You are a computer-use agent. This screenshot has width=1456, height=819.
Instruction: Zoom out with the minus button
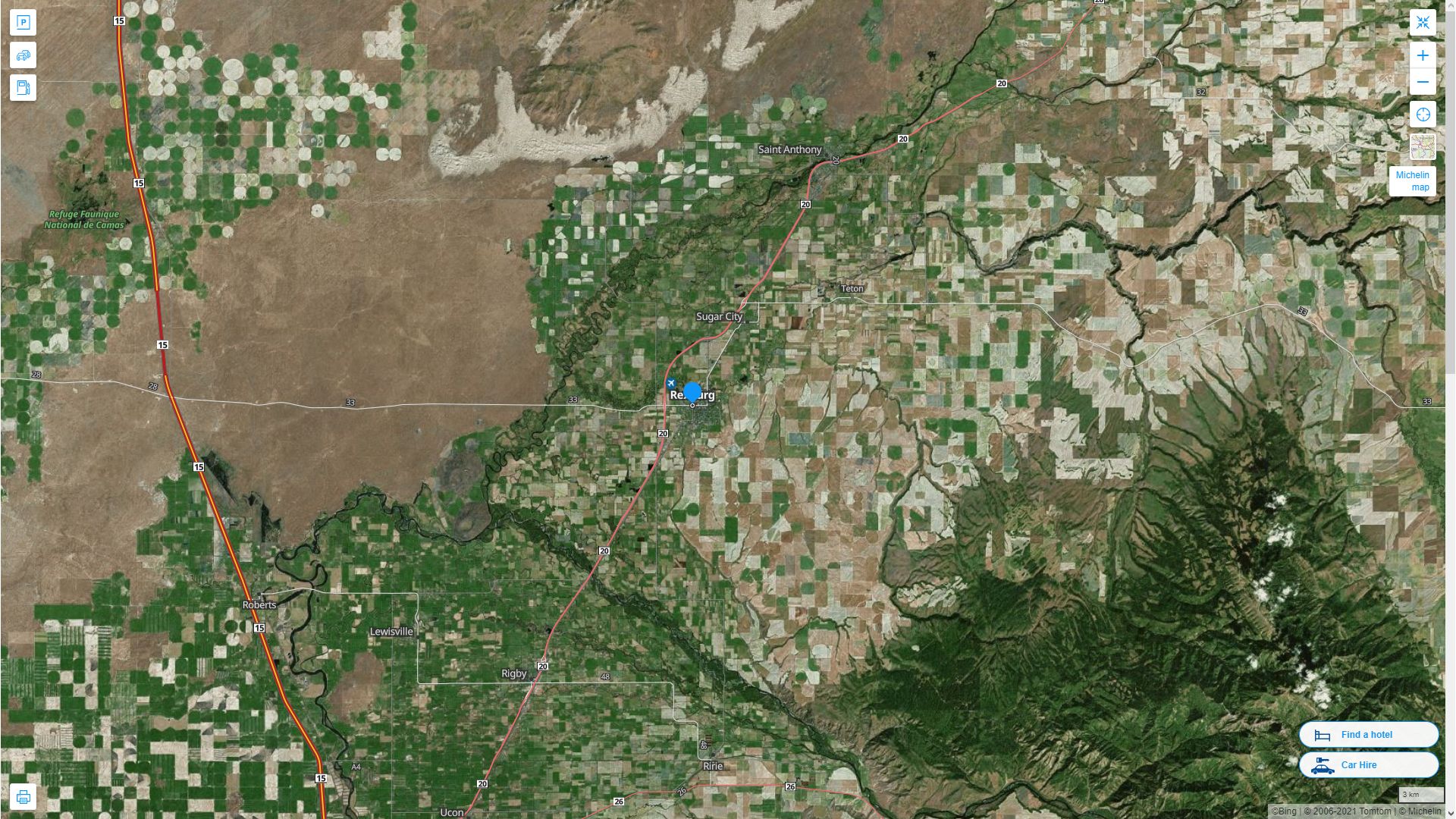1423,82
